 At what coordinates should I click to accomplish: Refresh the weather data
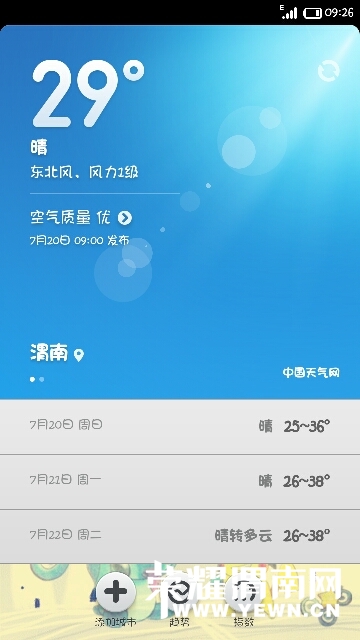329,71
